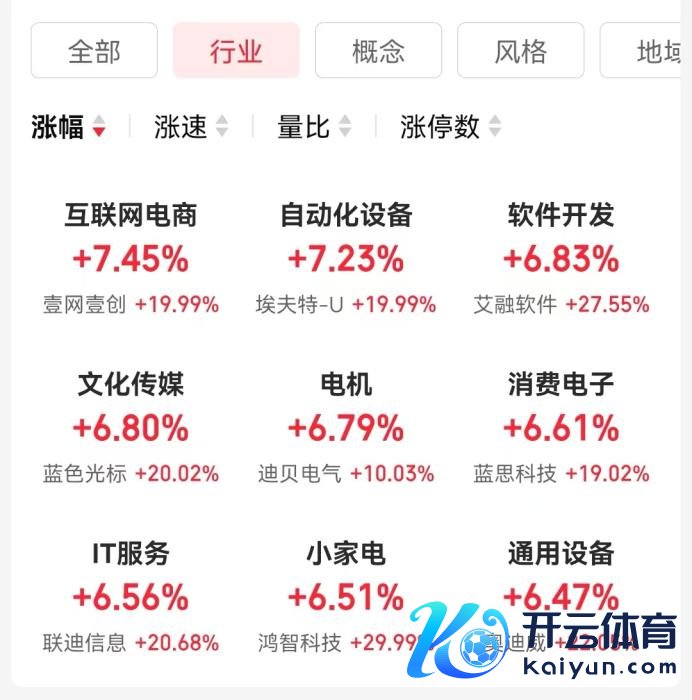Sort sectors by 量比

pos(314,127)
